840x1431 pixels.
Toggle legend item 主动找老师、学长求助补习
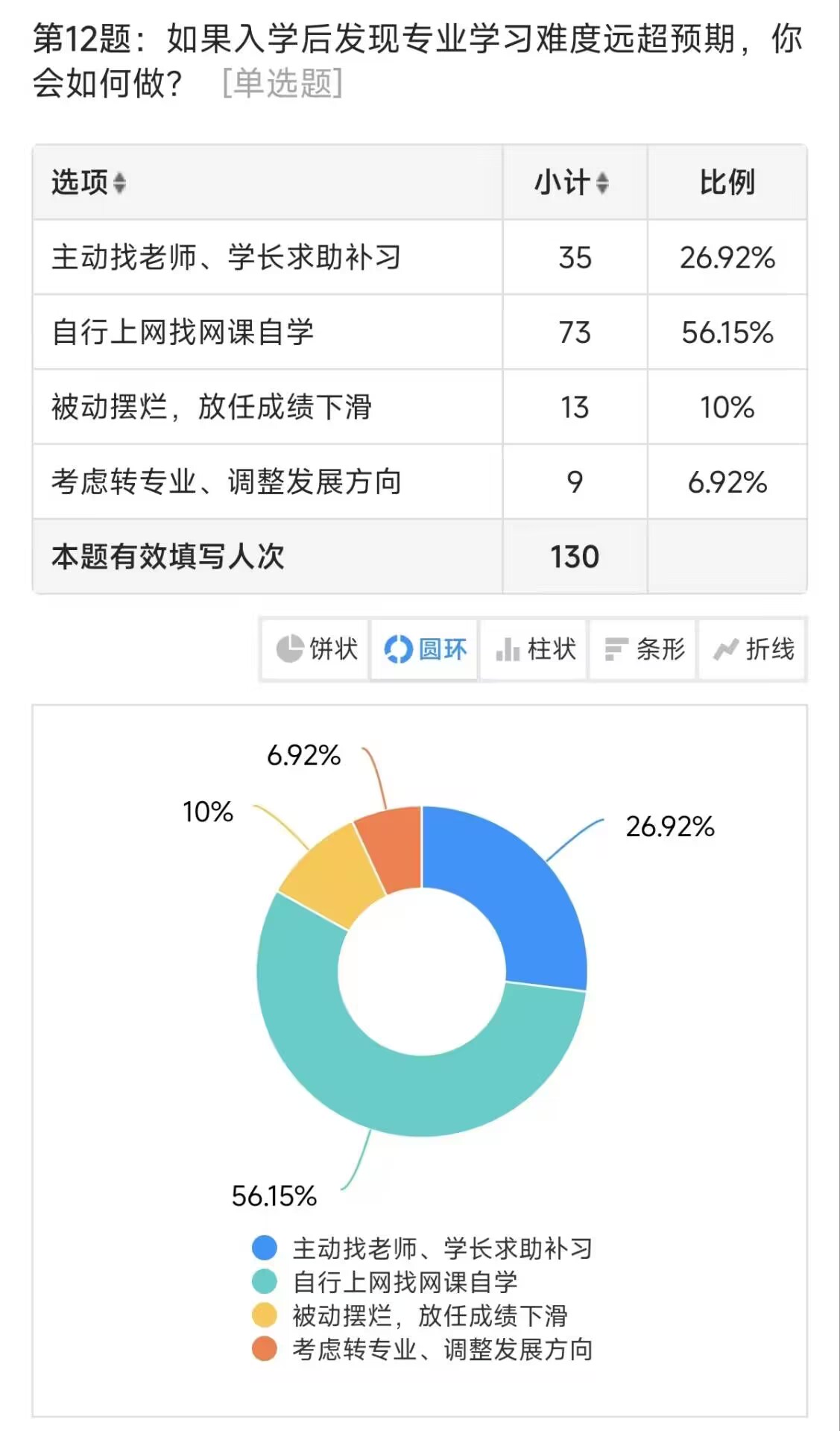click(x=423, y=1248)
